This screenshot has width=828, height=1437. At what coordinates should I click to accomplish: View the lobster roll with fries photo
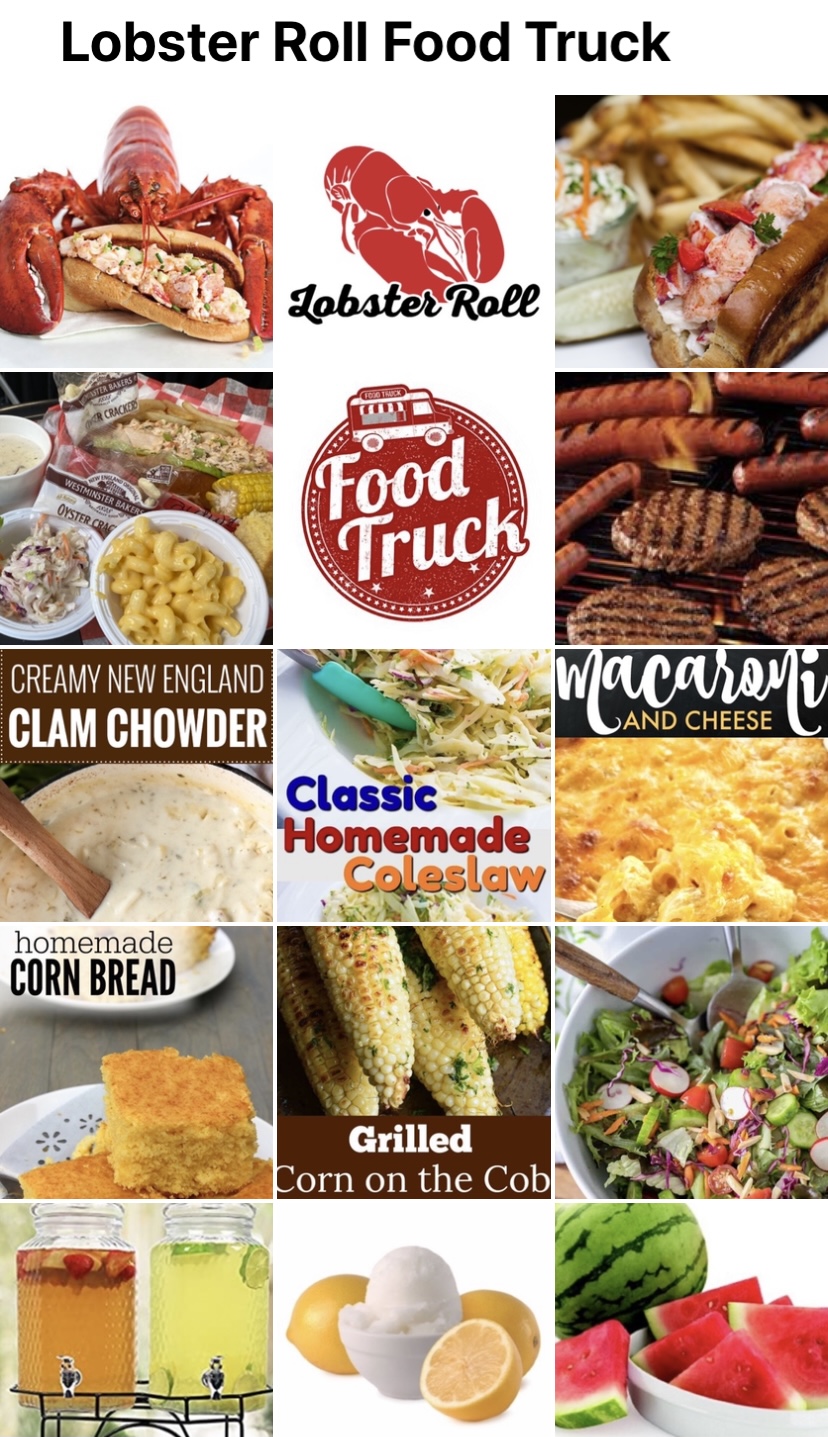(691, 231)
